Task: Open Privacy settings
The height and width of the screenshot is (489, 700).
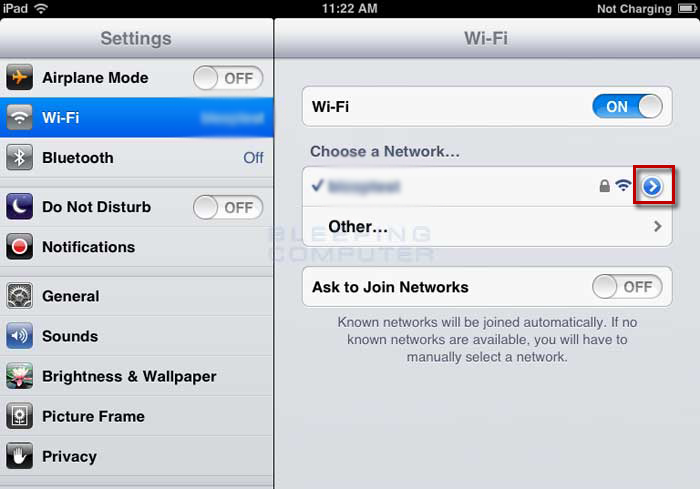Action: click(x=136, y=456)
